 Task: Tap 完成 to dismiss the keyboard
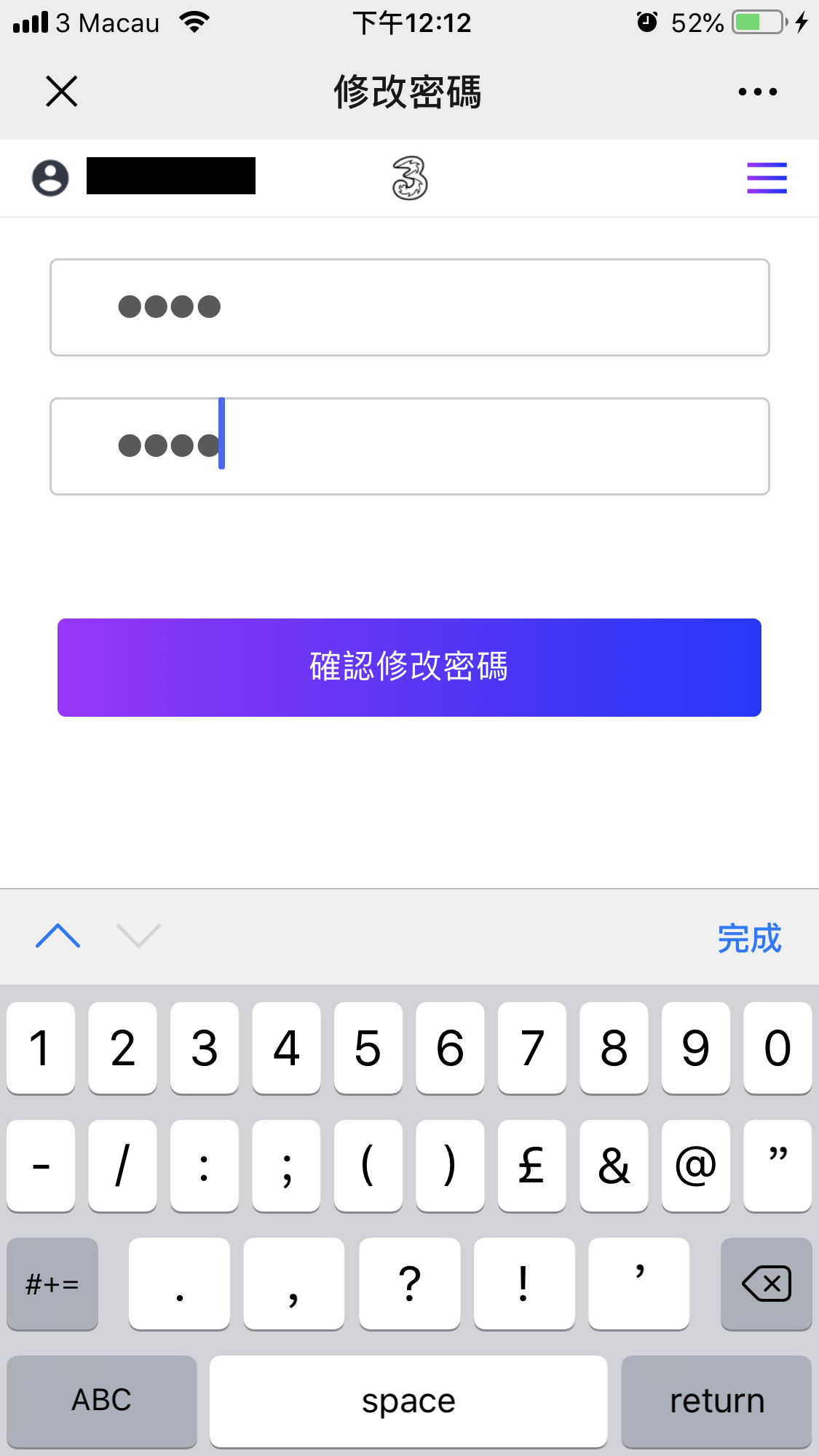click(749, 938)
